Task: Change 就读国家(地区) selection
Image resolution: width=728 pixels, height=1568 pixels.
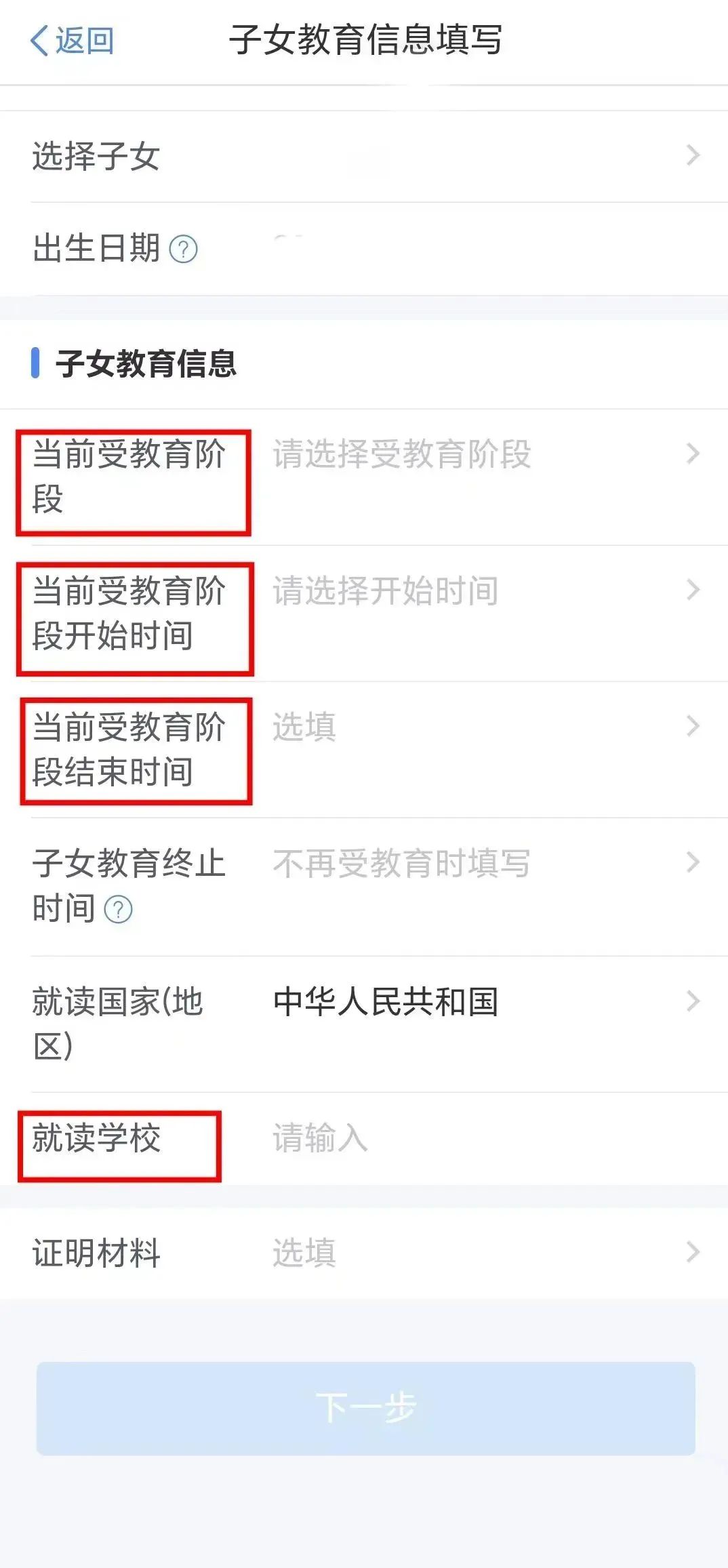Action: (x=385, y=1003)
